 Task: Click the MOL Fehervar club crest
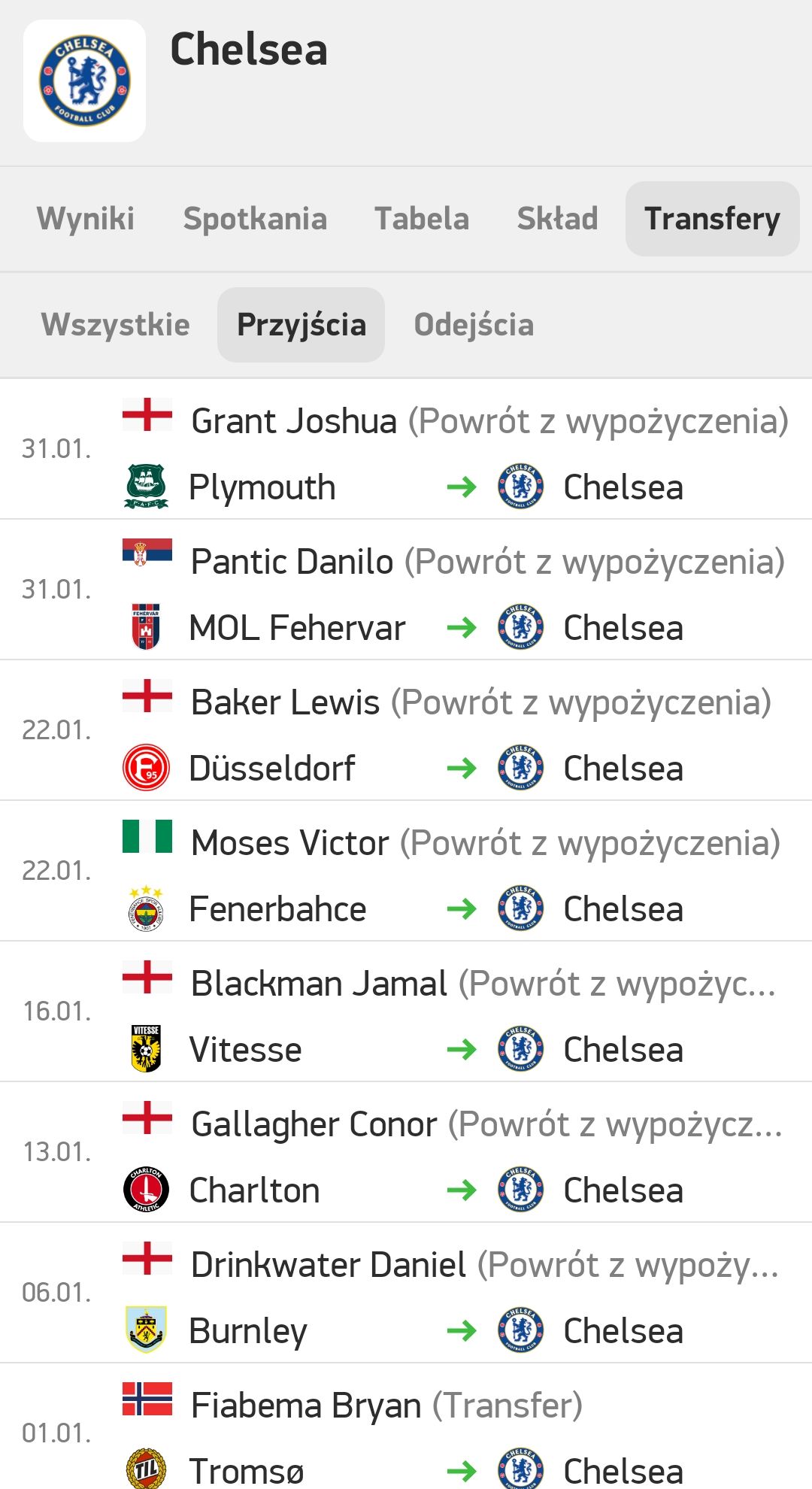[x=145, y=625]
